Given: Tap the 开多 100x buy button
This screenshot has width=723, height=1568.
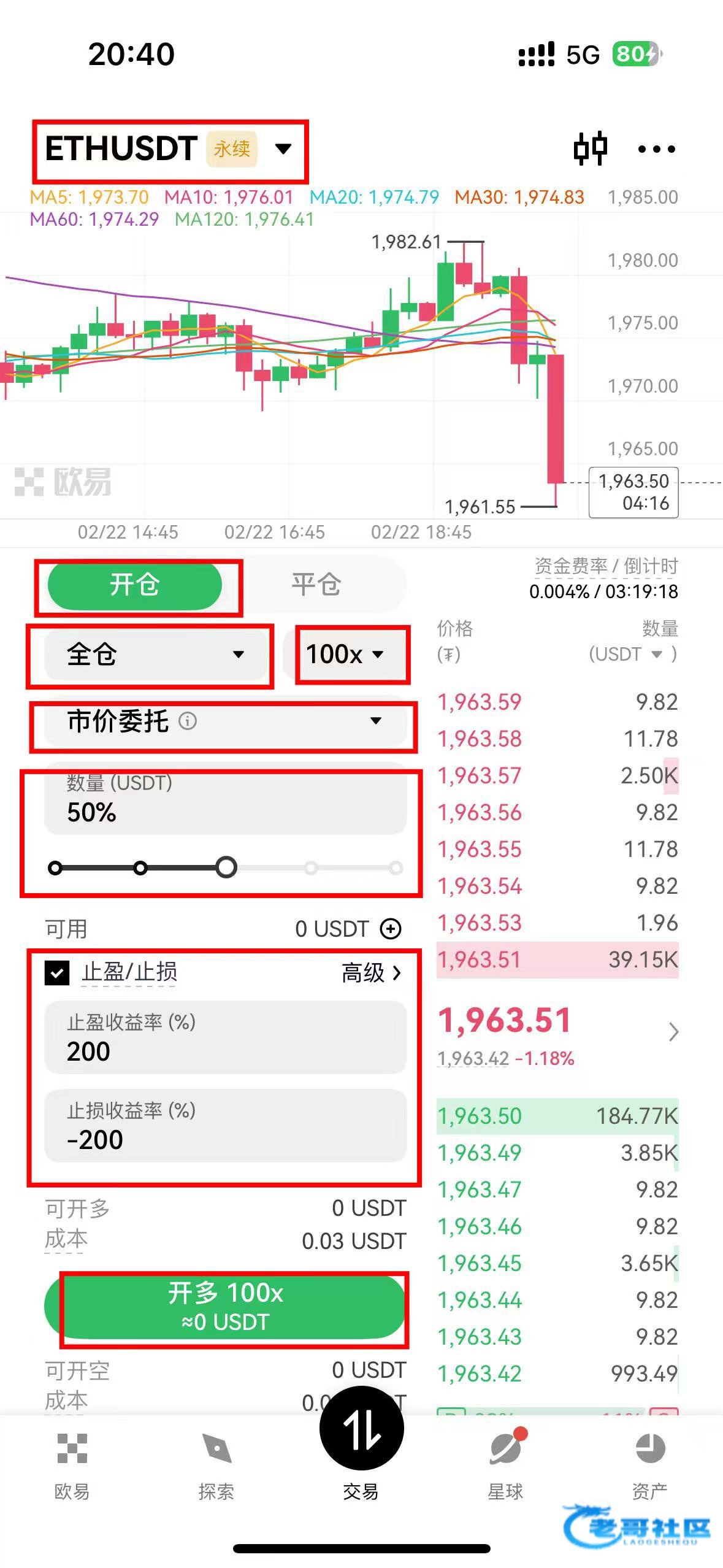Looking at the screenshot, I should tap(224, 1307).
